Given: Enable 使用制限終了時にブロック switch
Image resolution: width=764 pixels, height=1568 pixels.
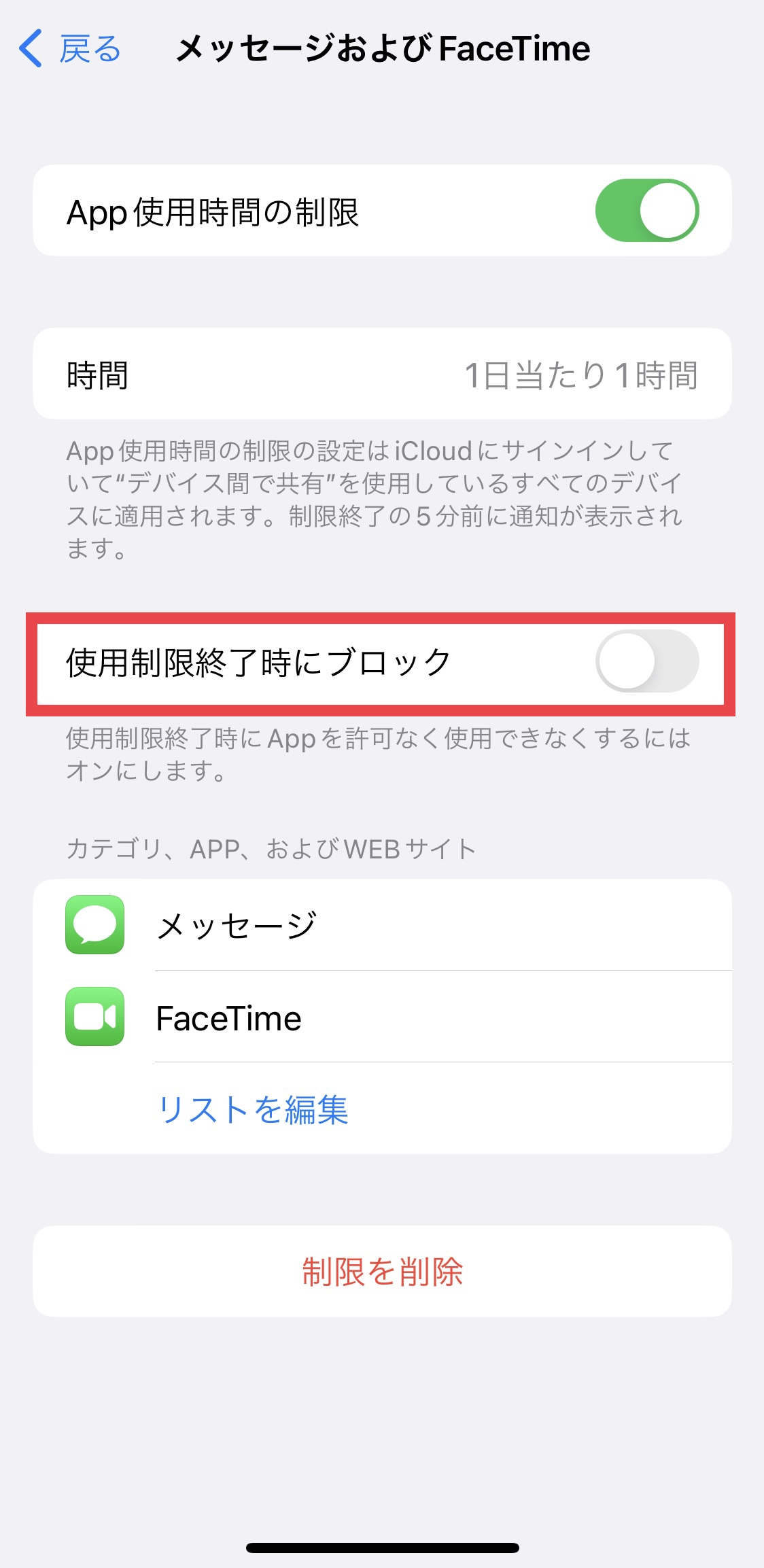Looking at the screenshot, I should pyautogui.click(x=646, y=661).
